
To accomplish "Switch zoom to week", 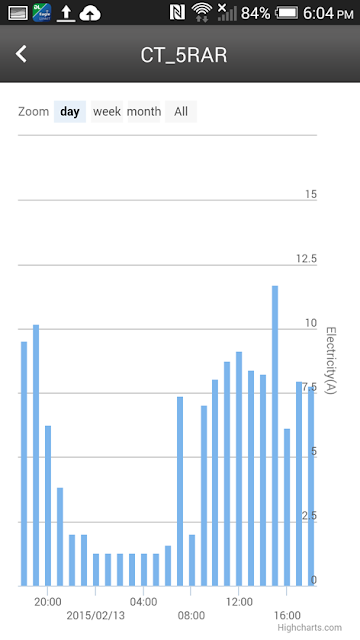I will 107,111.
